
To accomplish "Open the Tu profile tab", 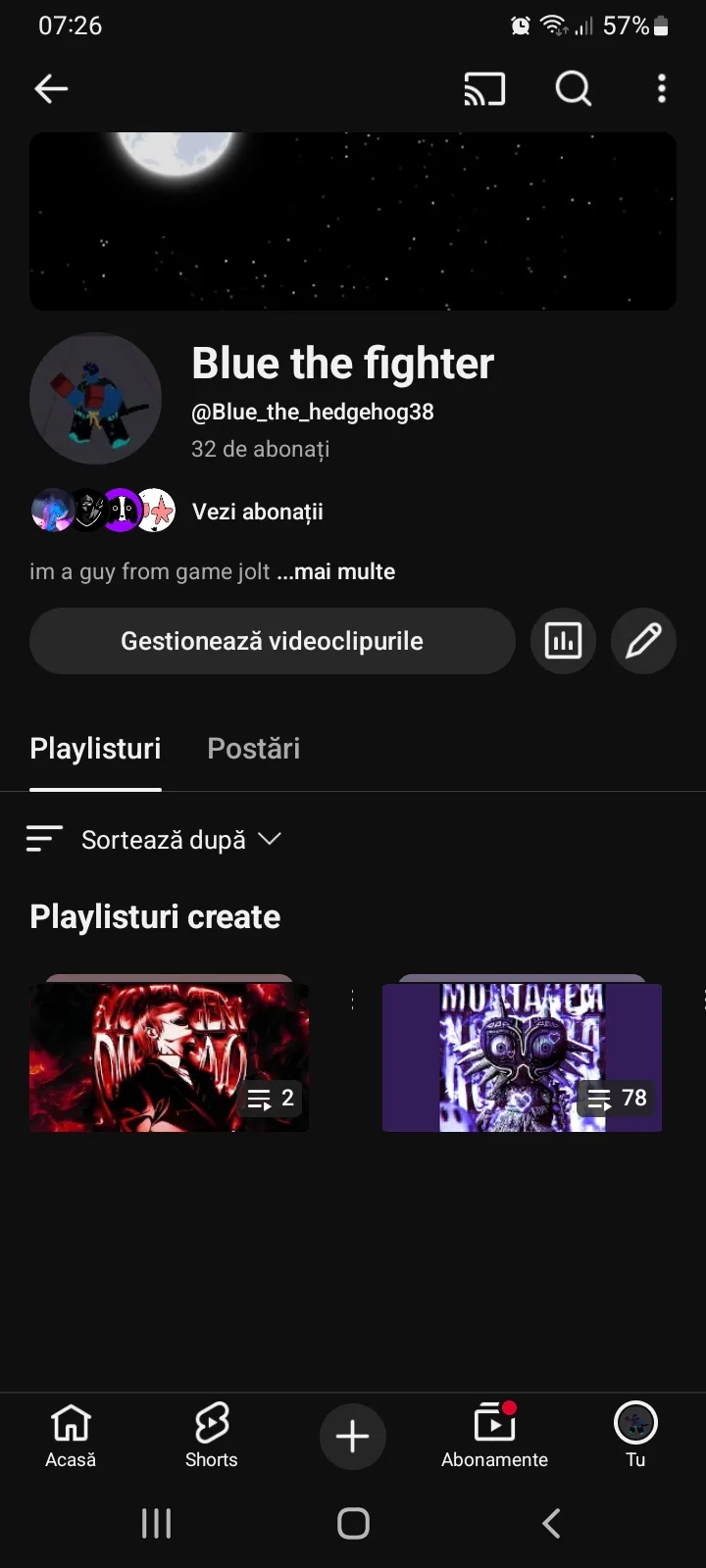I will (x=635, y=1436).
